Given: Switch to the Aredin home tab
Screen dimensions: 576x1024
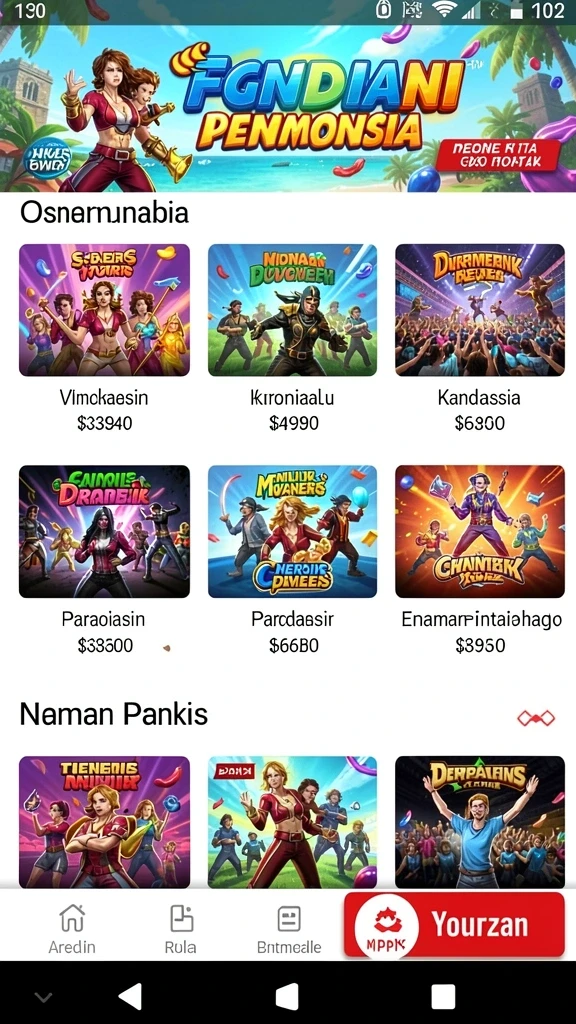Looking at the screenshot, I should [72, 928].
